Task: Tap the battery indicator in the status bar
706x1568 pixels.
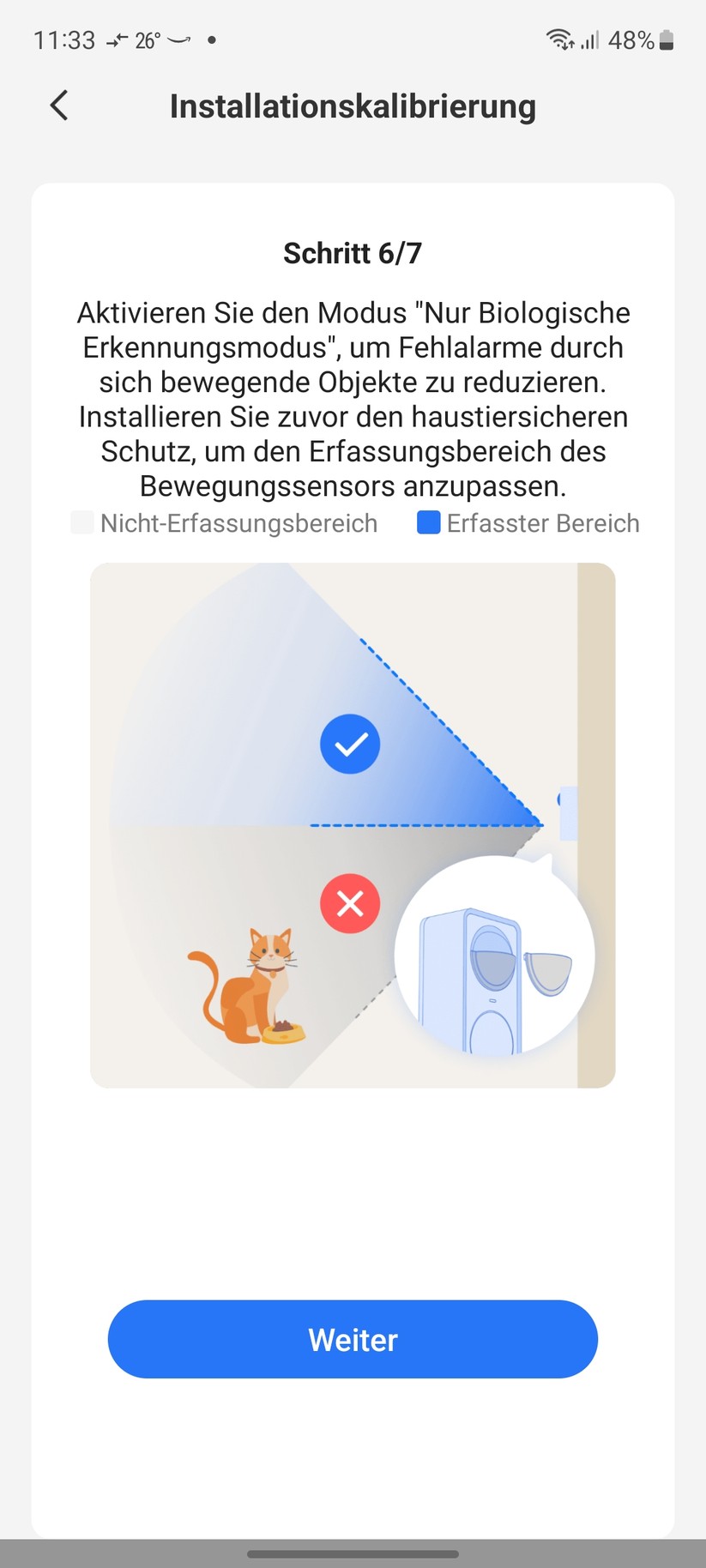Action: point(668,39)
